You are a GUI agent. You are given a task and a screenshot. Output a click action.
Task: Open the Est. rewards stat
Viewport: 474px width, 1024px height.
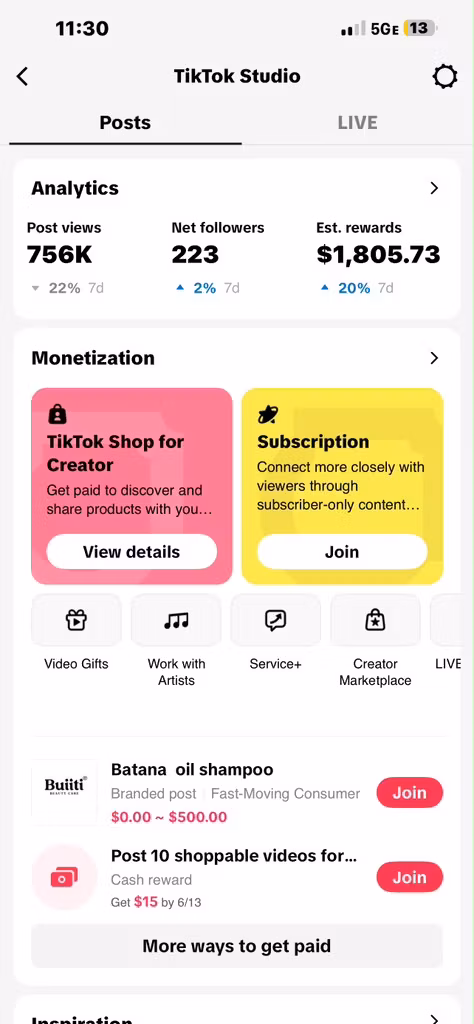[x=379, y=258]
